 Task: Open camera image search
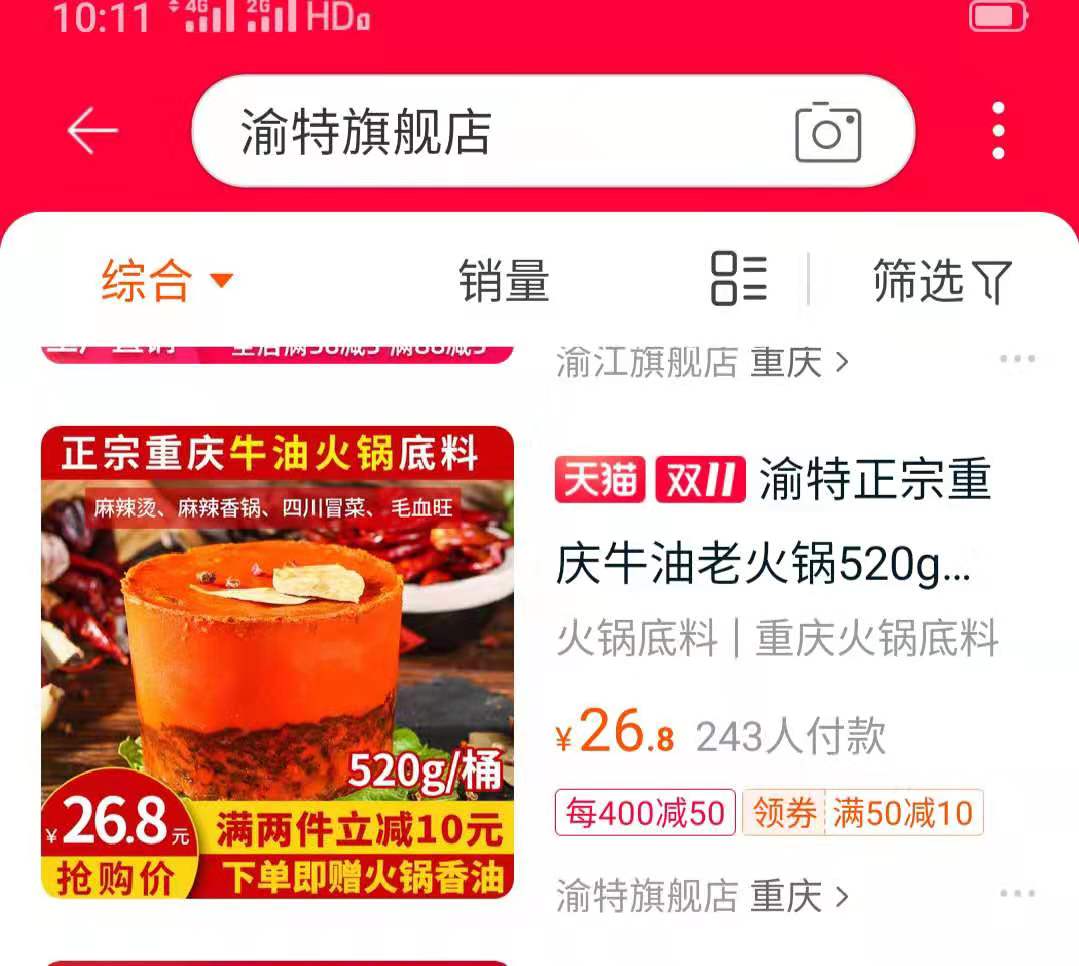[828, 133]
